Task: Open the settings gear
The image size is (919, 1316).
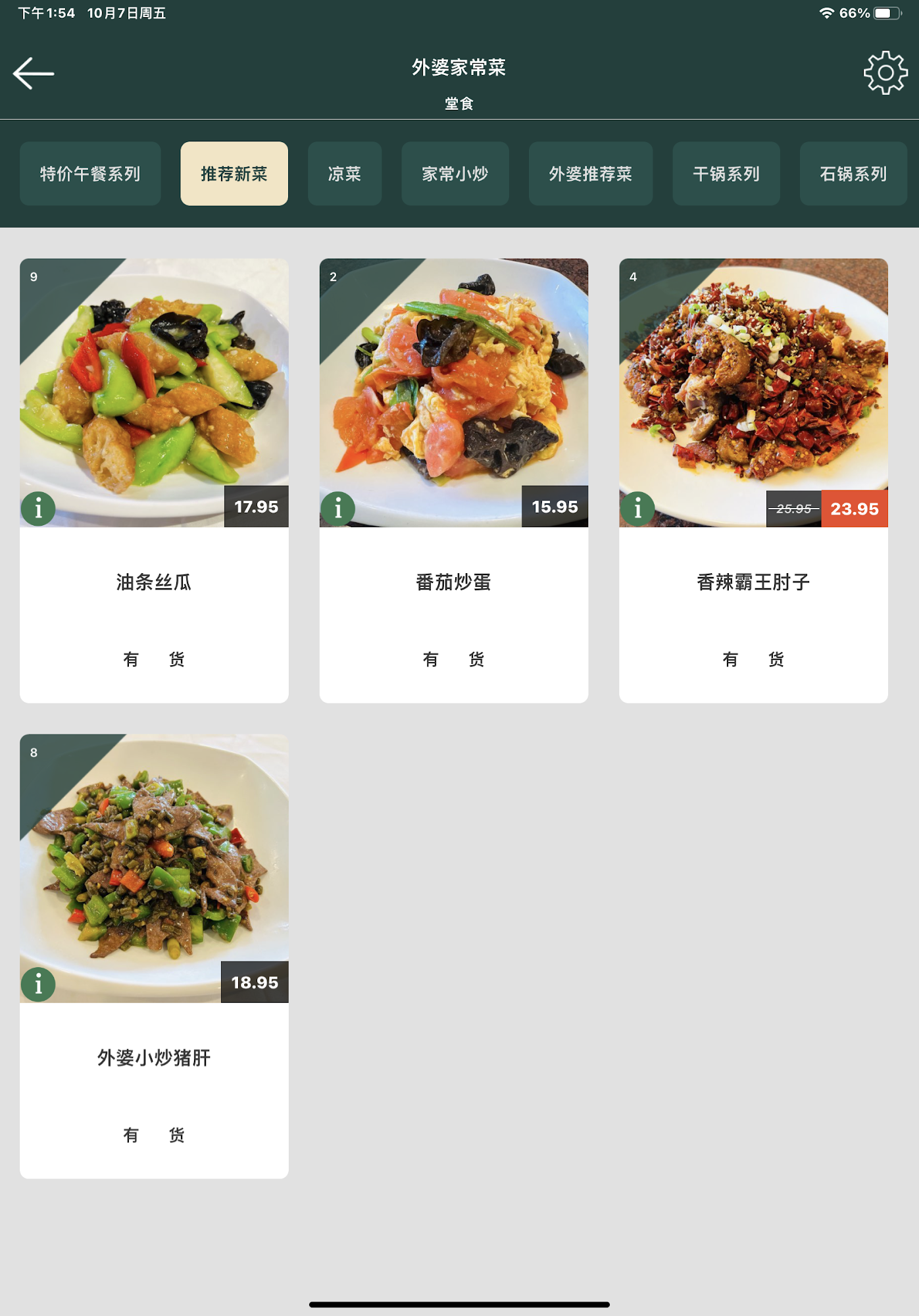Action: pos(885,73)
